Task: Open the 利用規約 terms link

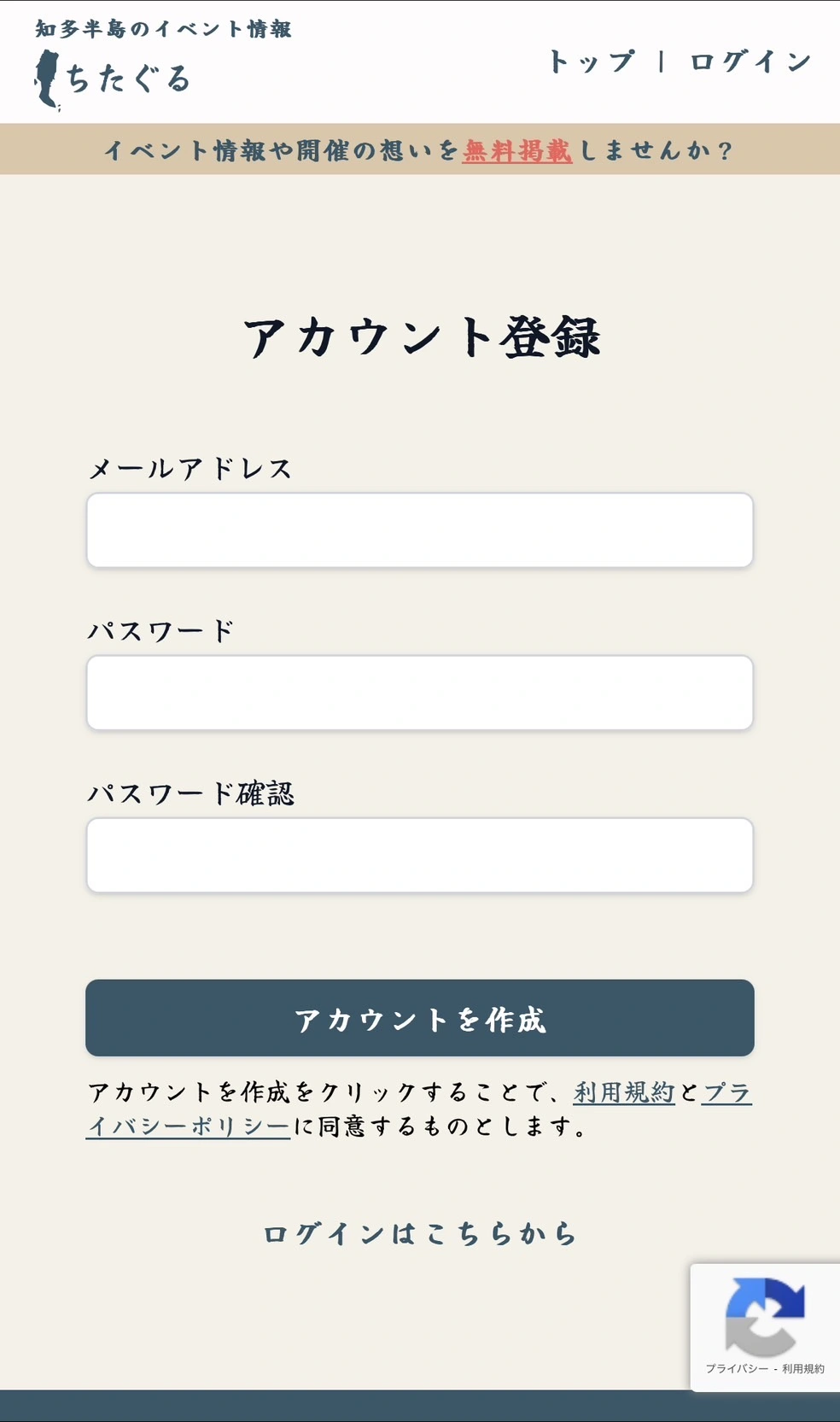Action: 625,1093
